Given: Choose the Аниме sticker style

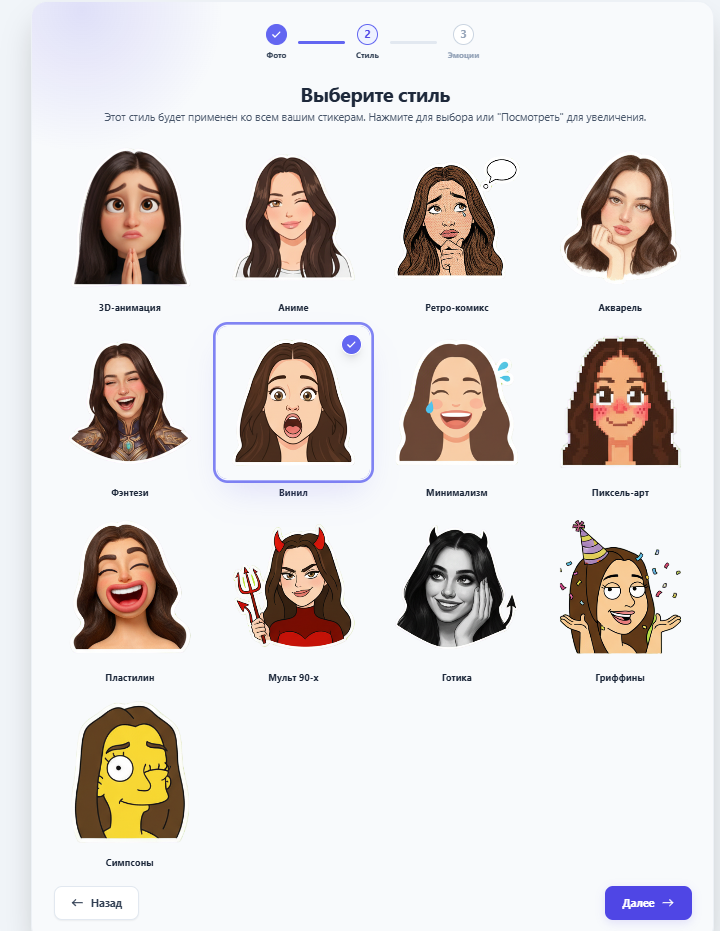Looking at the screenshot, I should [x=293, y=220].
